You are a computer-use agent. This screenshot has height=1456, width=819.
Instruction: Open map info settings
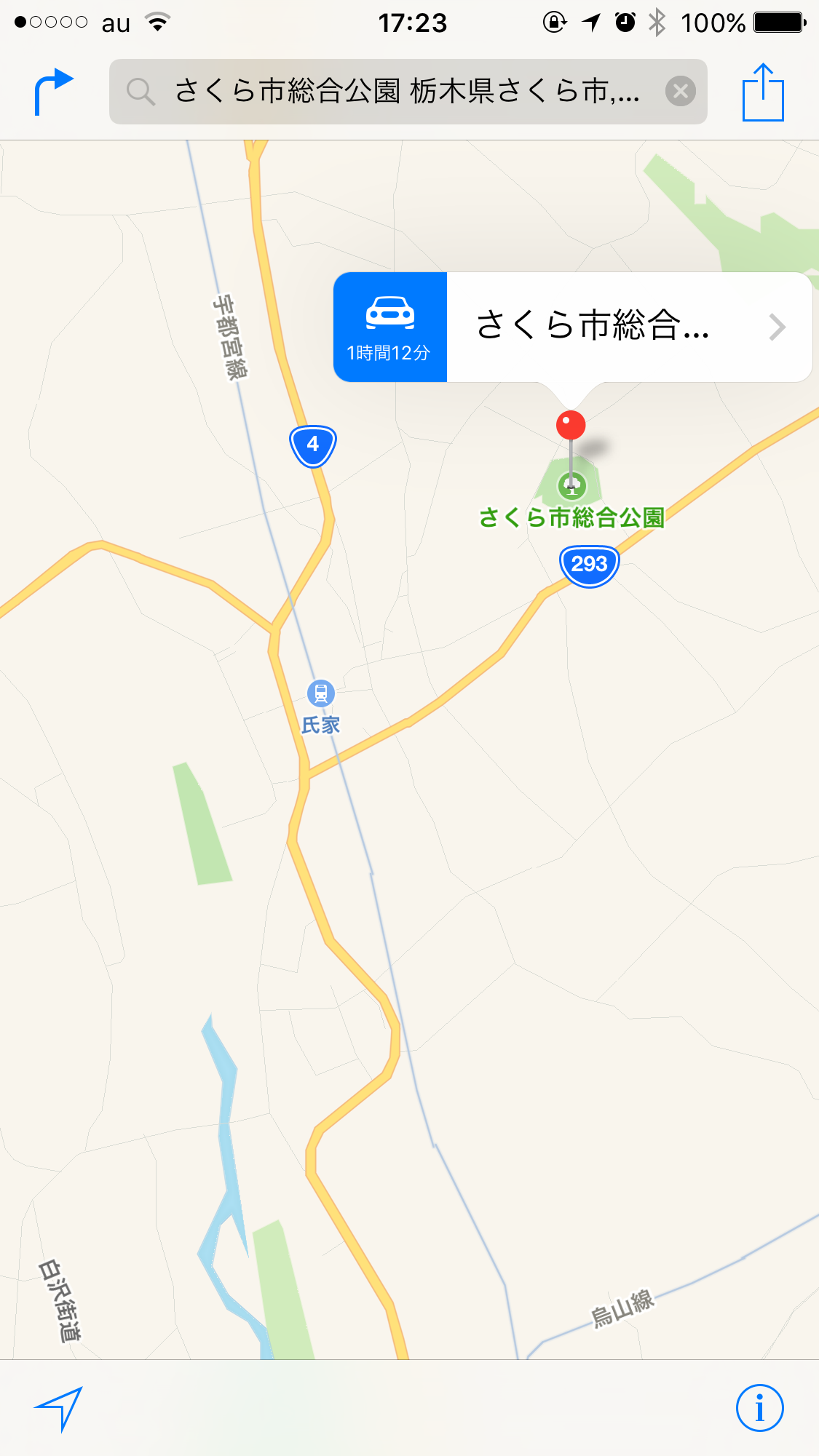(x=759, y=1408)
